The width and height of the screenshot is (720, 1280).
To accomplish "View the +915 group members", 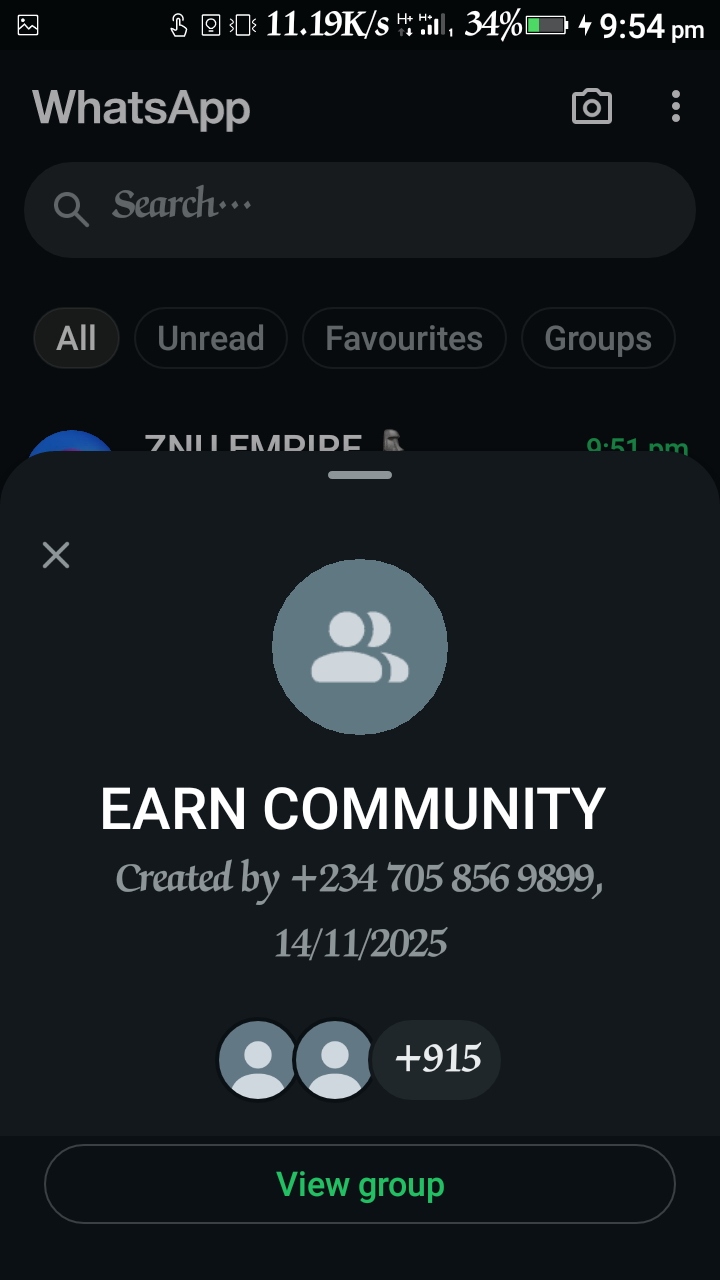I will pos(437,1059).
